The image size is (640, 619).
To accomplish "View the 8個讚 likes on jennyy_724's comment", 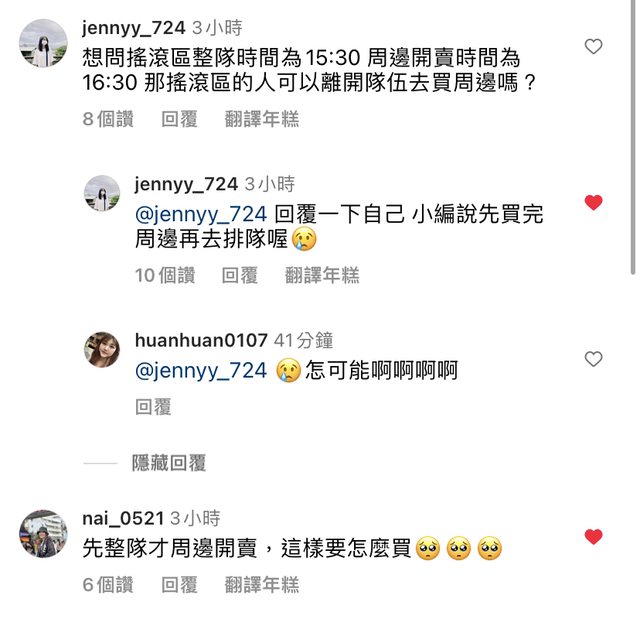I will pos(108,119).
